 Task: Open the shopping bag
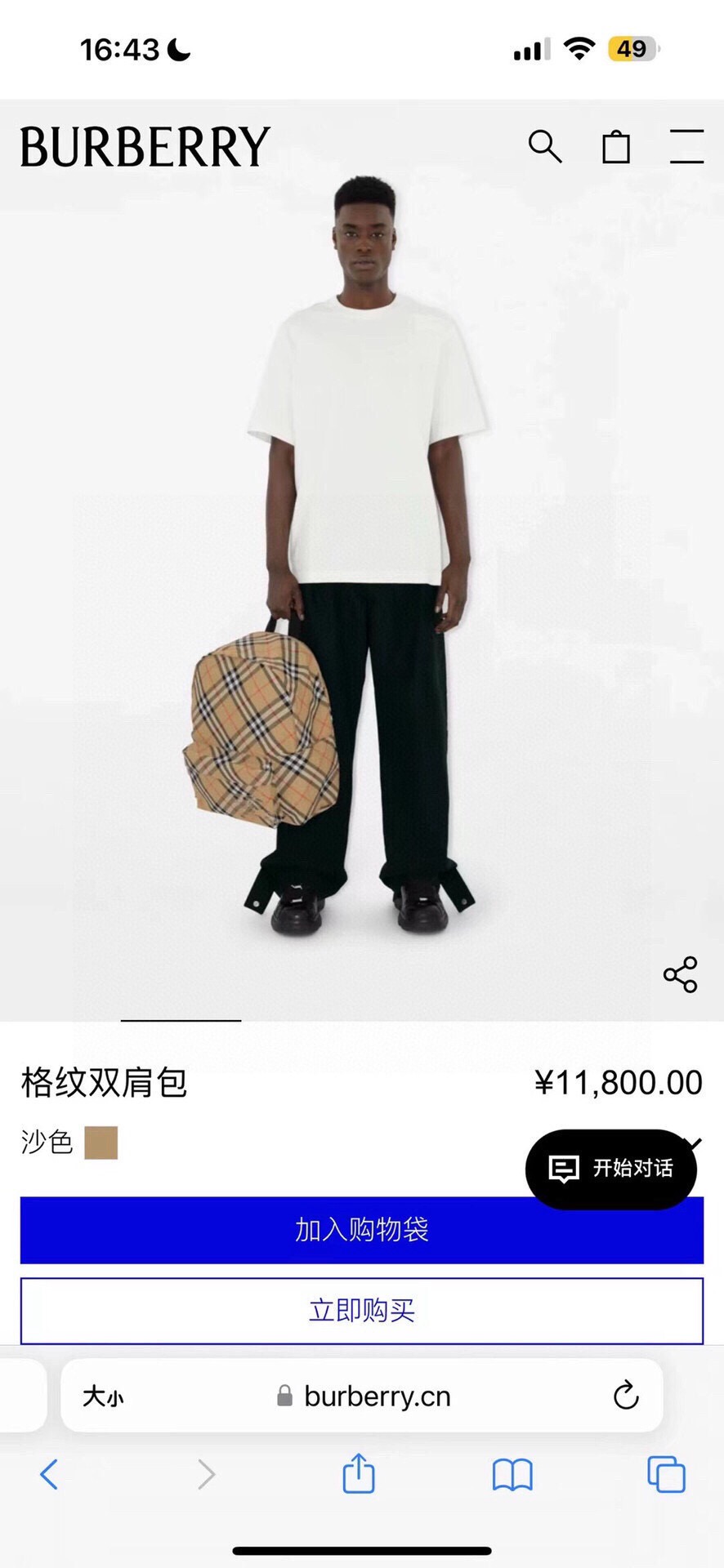616,147
